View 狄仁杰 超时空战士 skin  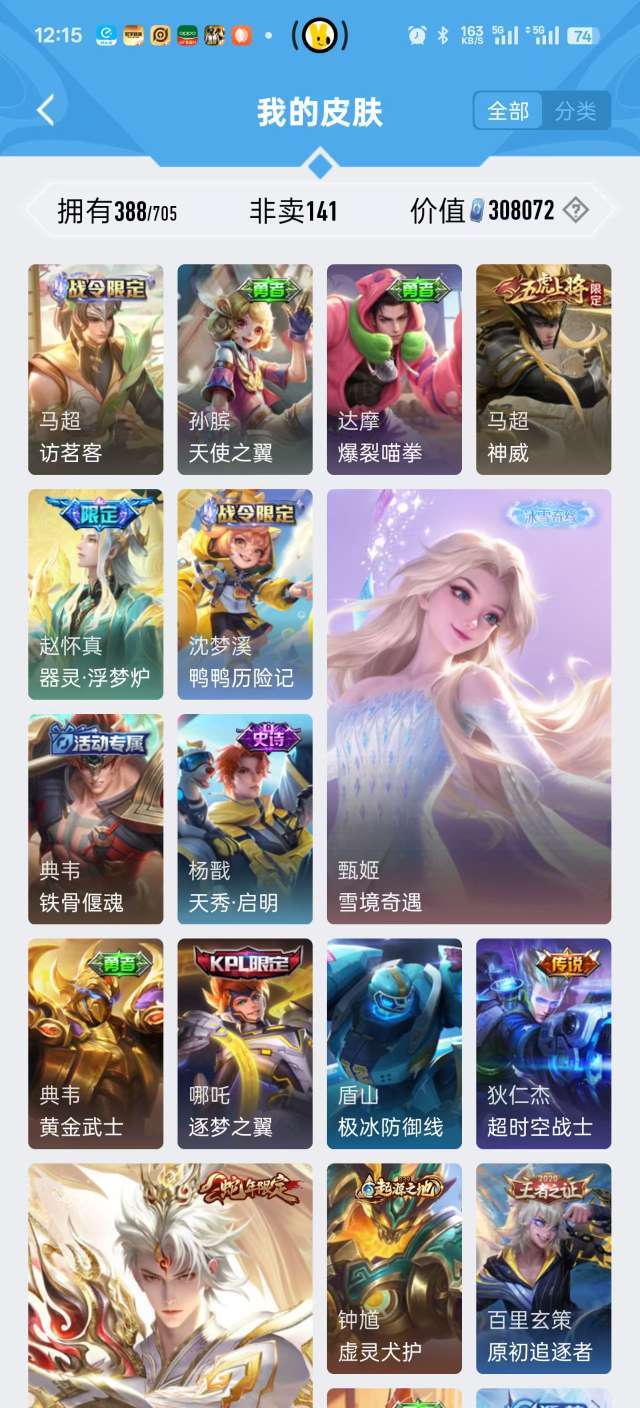[x=543, y=1043]
